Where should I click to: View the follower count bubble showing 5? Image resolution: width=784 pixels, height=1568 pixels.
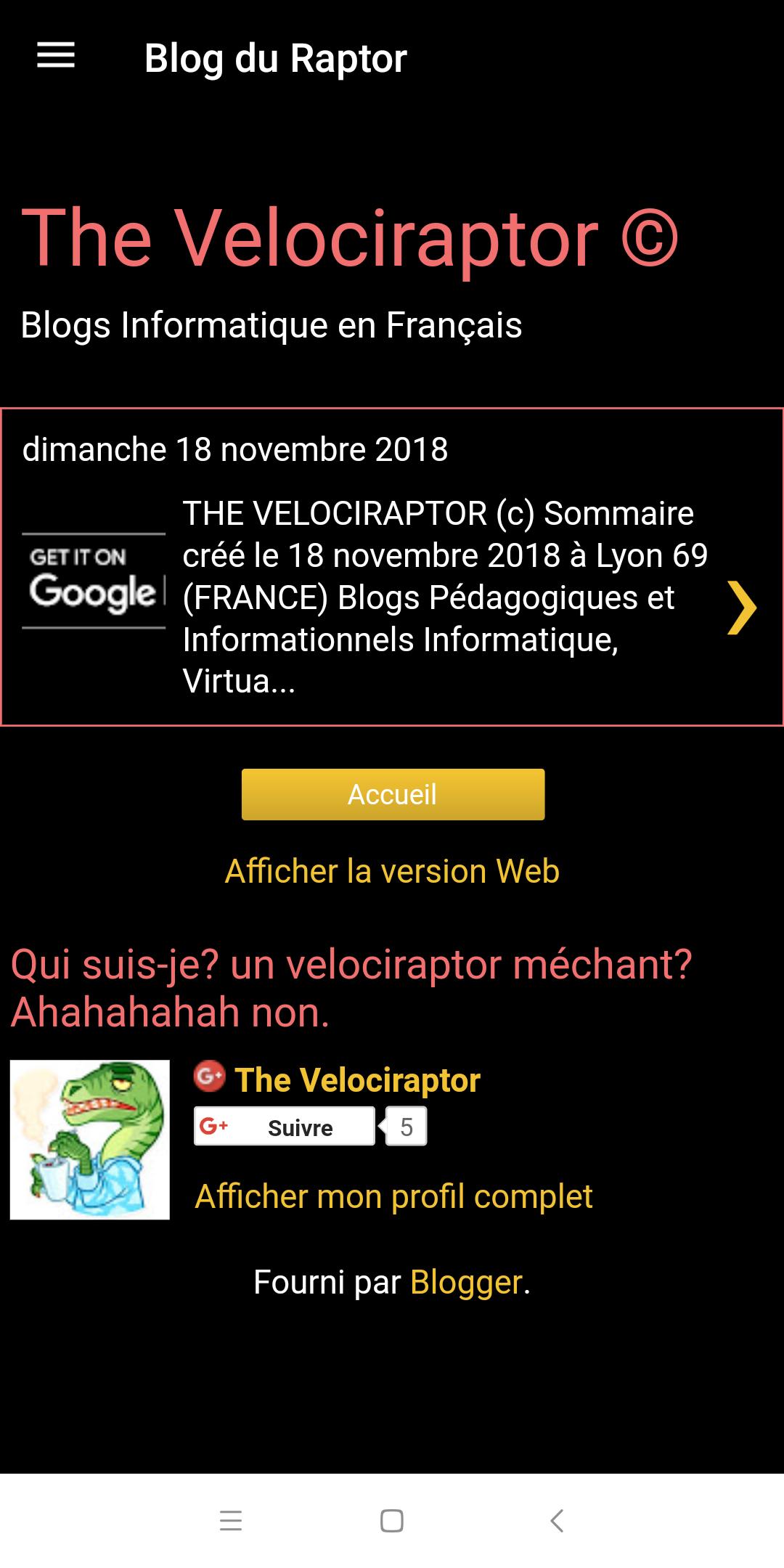(x=404, y=1125)
